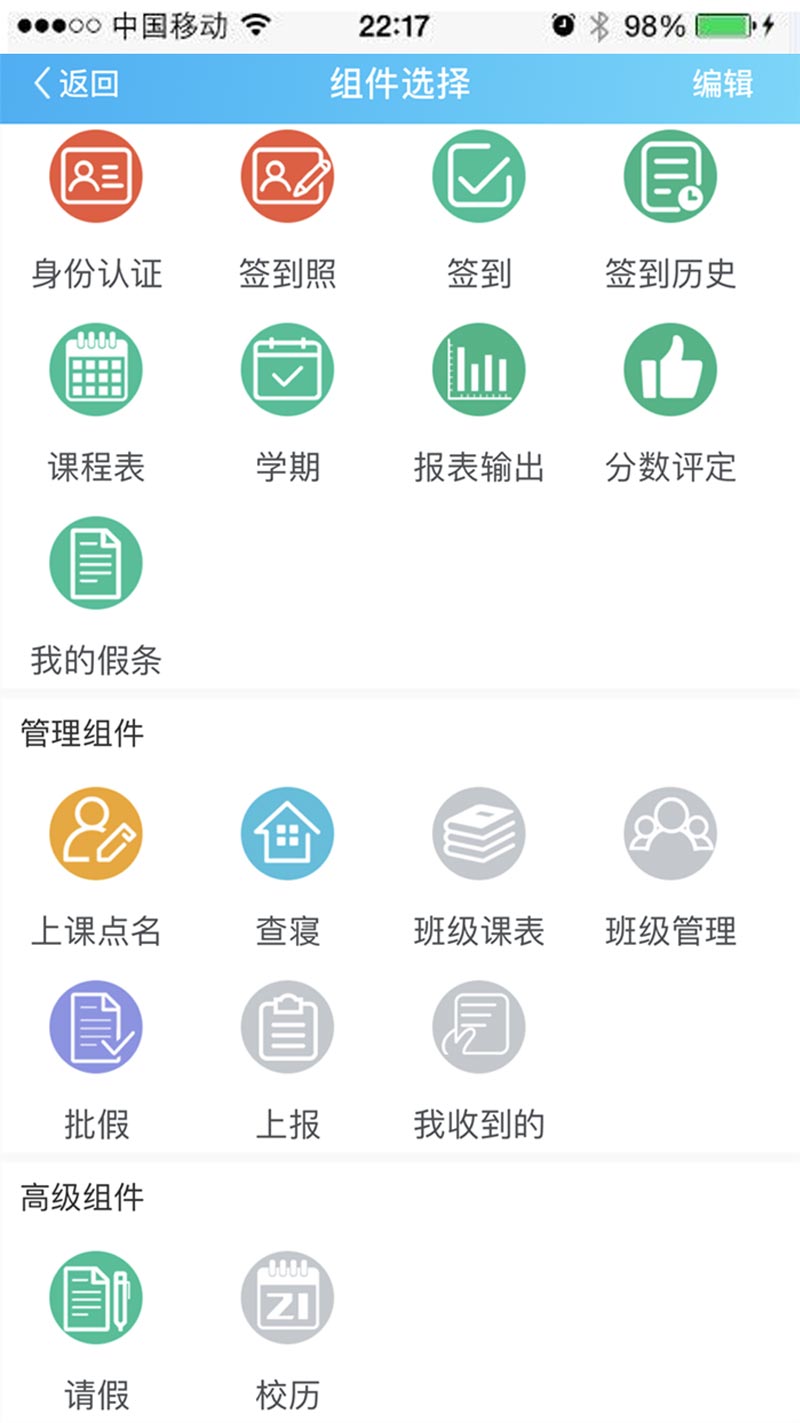The image size is (800, 1423).
Task: Open 班级管理 class management
Action: pos(670,833)
